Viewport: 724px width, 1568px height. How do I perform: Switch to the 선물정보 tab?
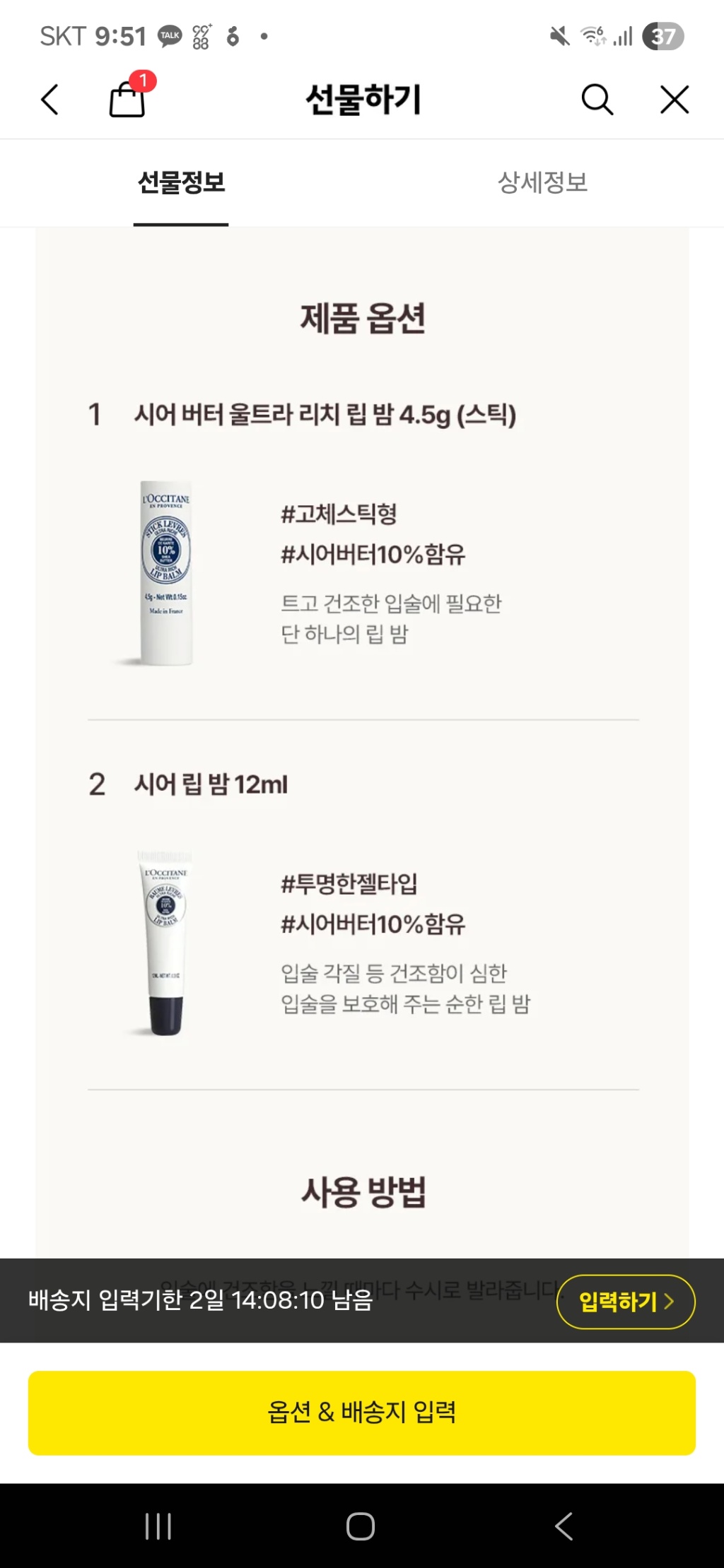(181, 183)
